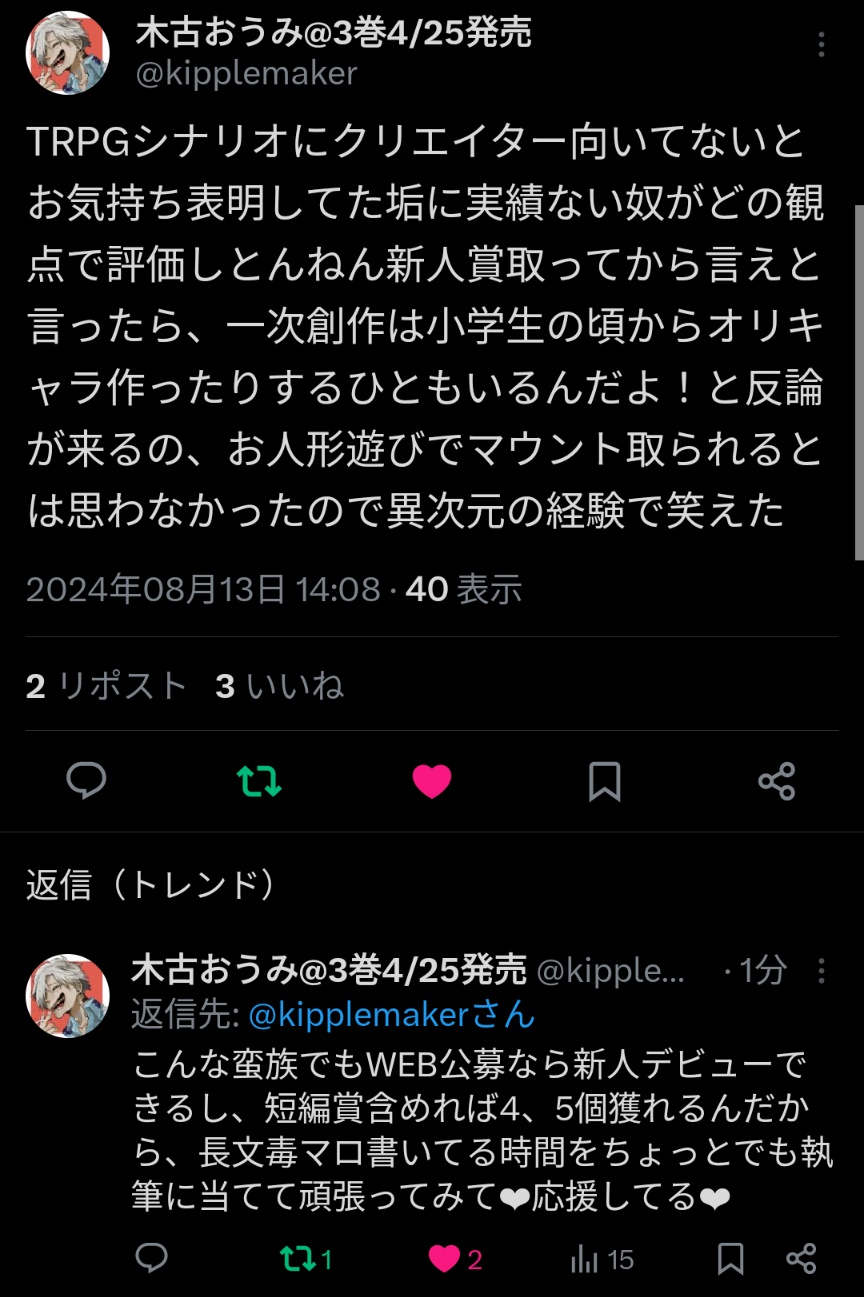Open the main tweet's overflow menu
Screen dimensions: 864x1297
click(x=821, y=45)
